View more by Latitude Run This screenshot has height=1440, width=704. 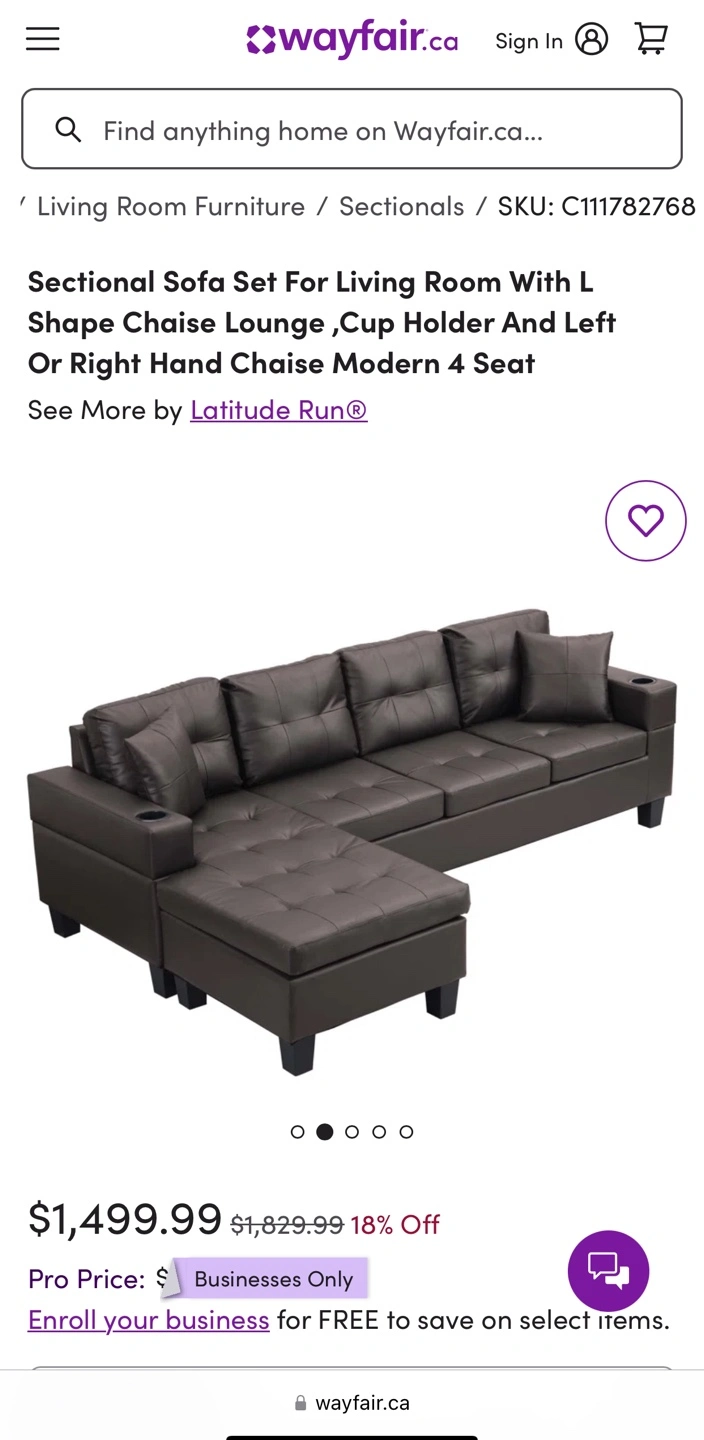[279, 410]
